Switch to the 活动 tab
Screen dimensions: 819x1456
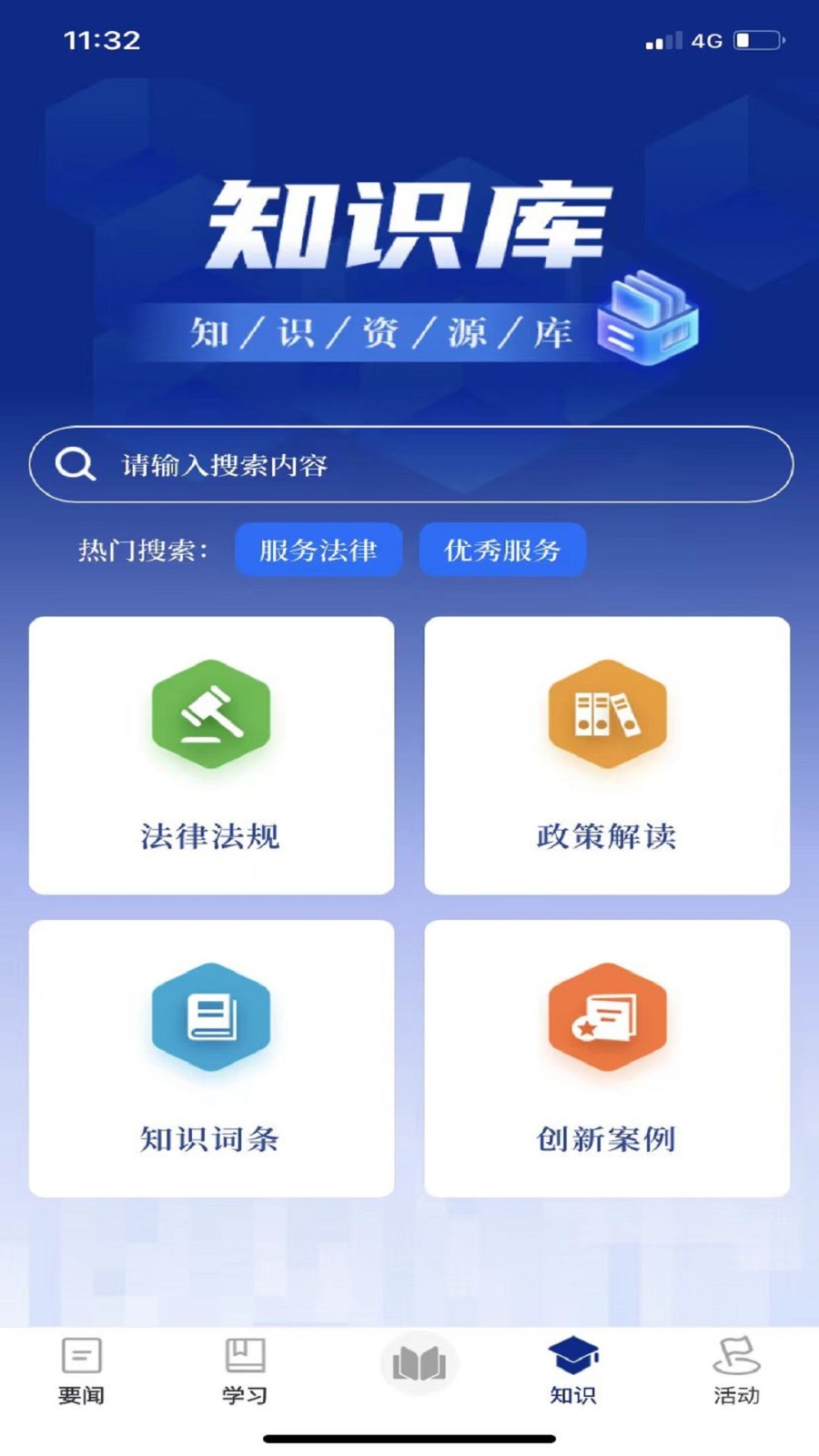(737, 1374)
